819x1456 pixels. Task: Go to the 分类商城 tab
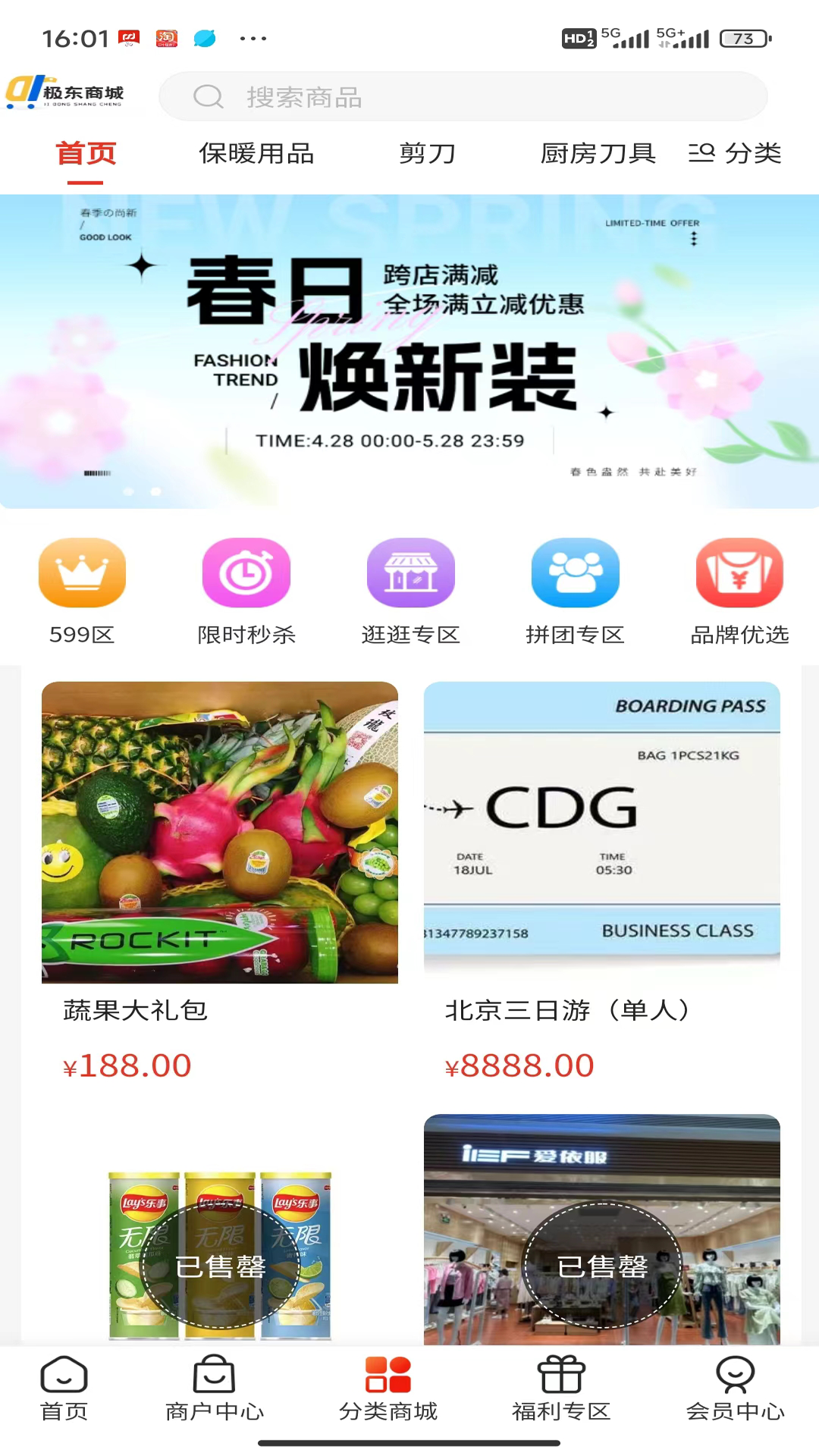point(388,1389)
